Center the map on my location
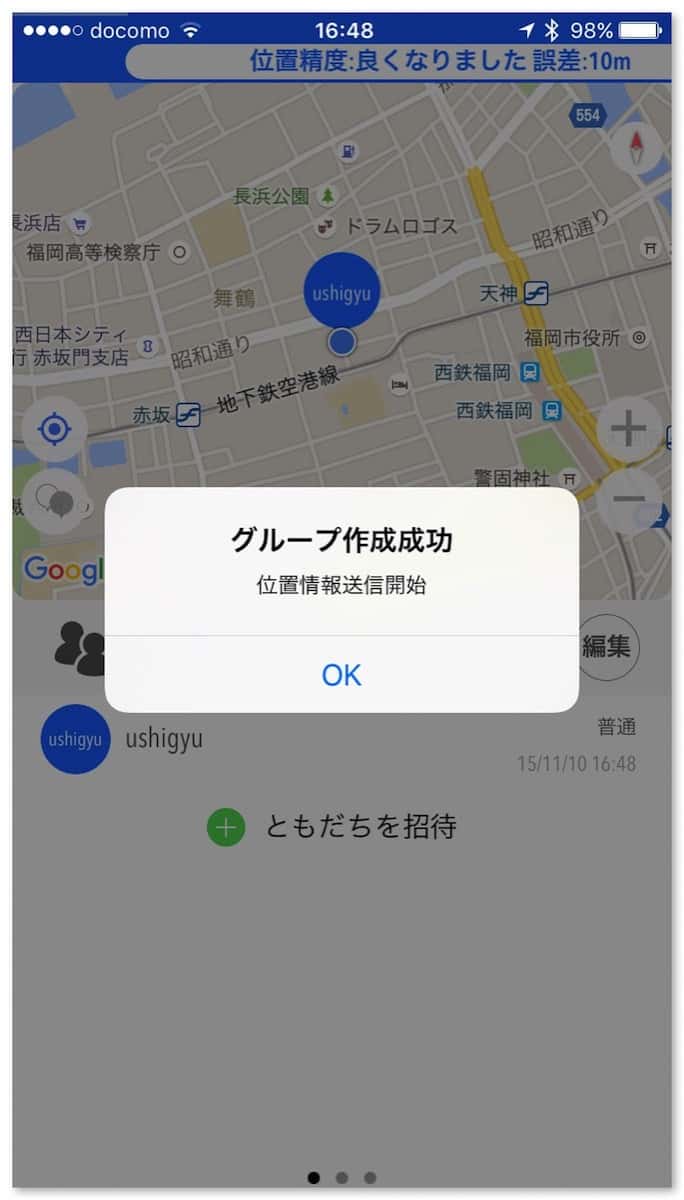 click(x=54, y=430)
